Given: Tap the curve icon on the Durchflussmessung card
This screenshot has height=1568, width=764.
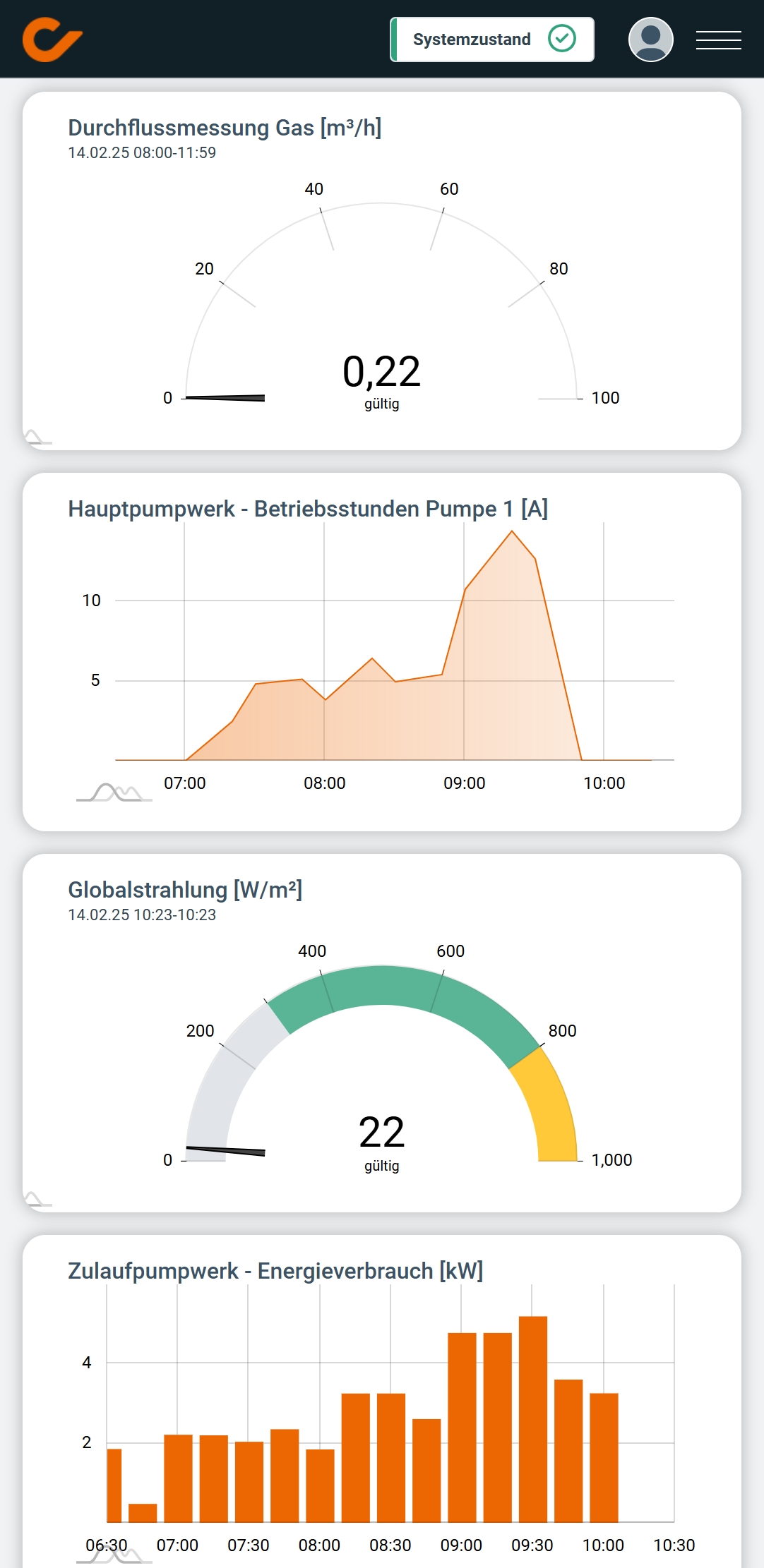Looking at the screenshot, I should point(37,438).
